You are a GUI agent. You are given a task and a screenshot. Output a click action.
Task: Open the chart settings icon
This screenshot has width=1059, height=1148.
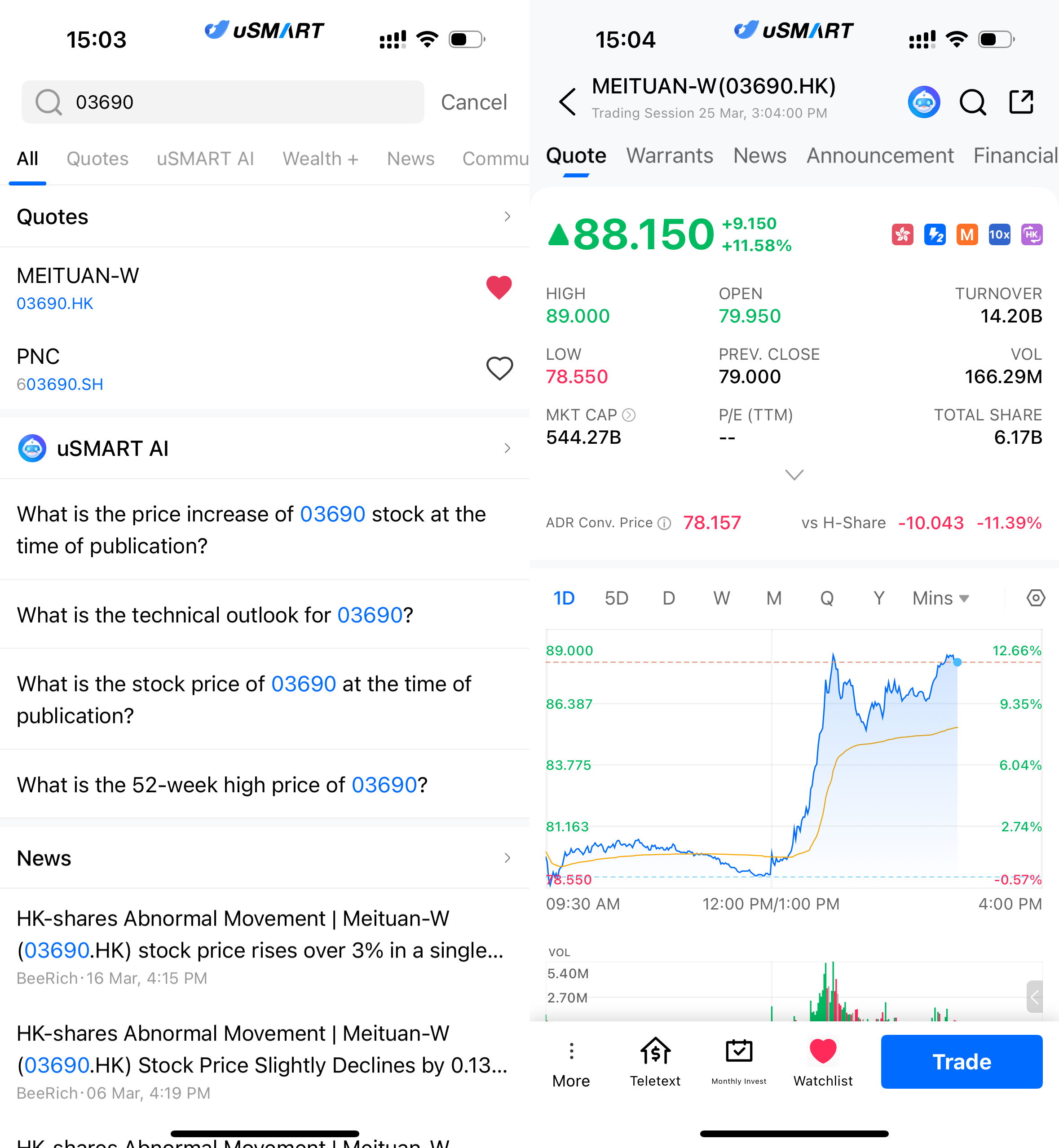pyautogui.click(x=1035, y=598)
